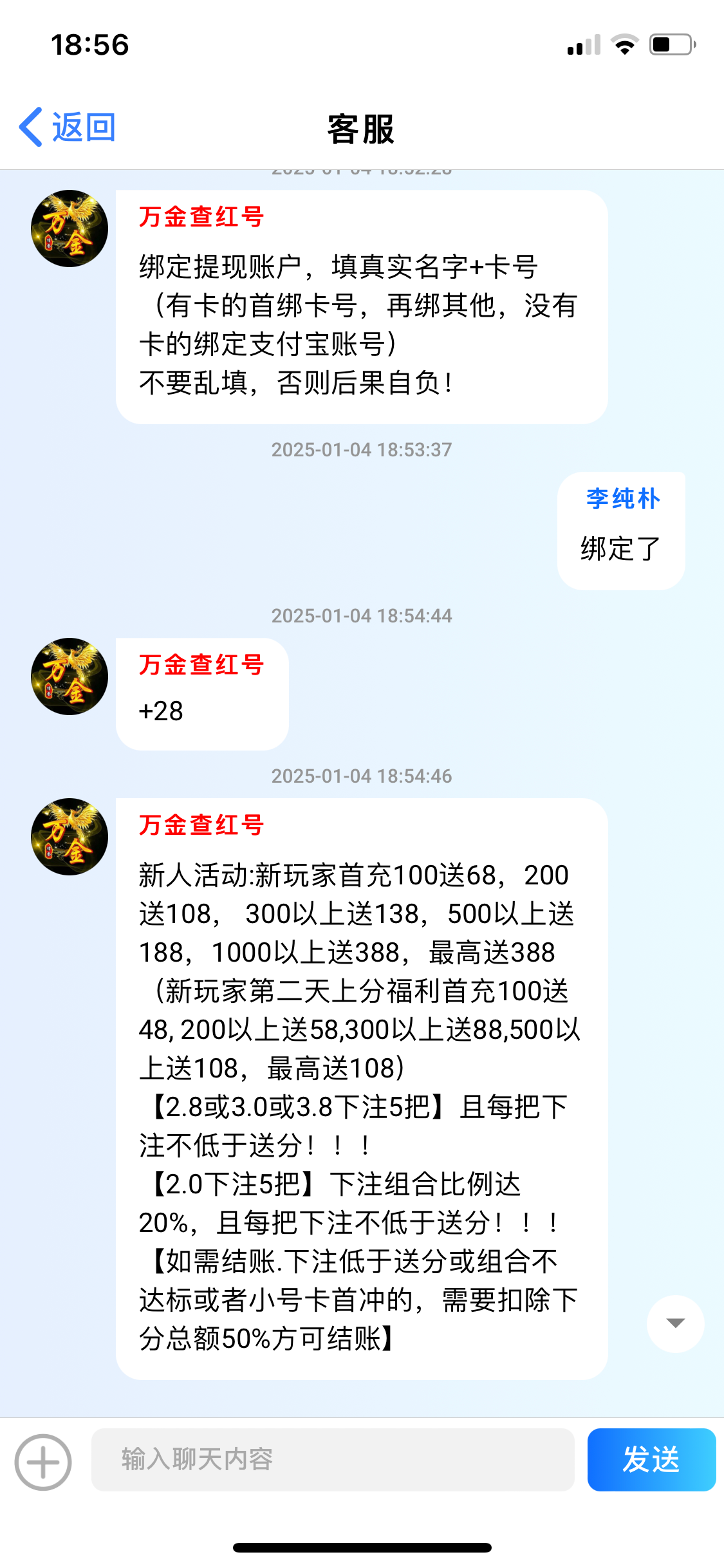Jump to latest with the down-arrow button
Viewport: 724px width, 1568px height.
[676, 1323]
